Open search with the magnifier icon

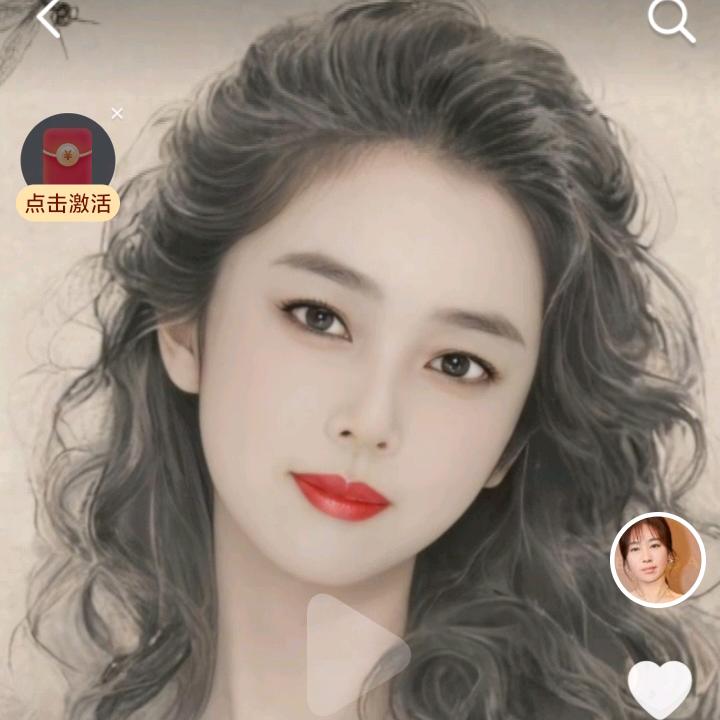[x=671, y=20]
